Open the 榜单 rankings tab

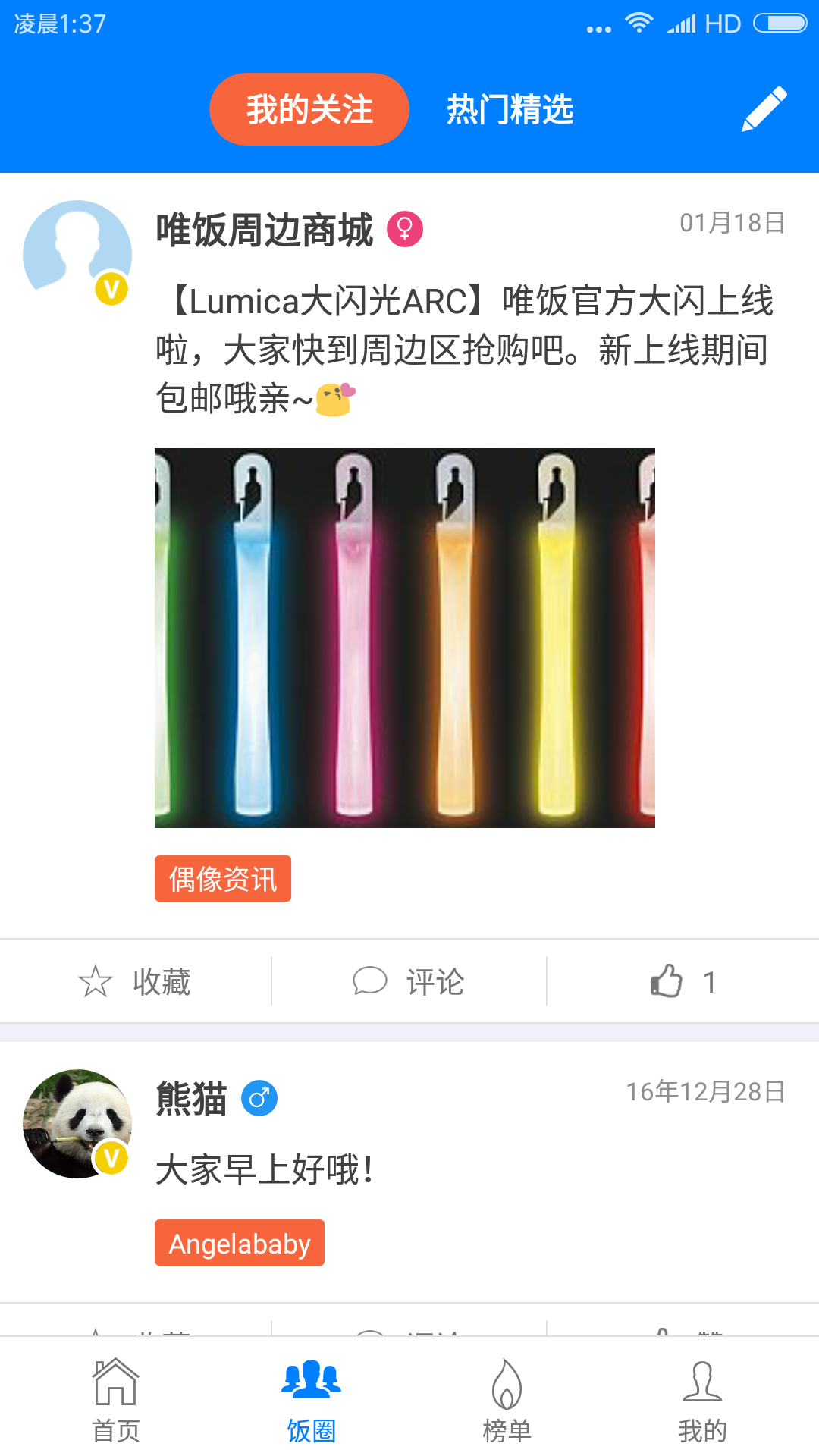click(x=507, y=1399)
